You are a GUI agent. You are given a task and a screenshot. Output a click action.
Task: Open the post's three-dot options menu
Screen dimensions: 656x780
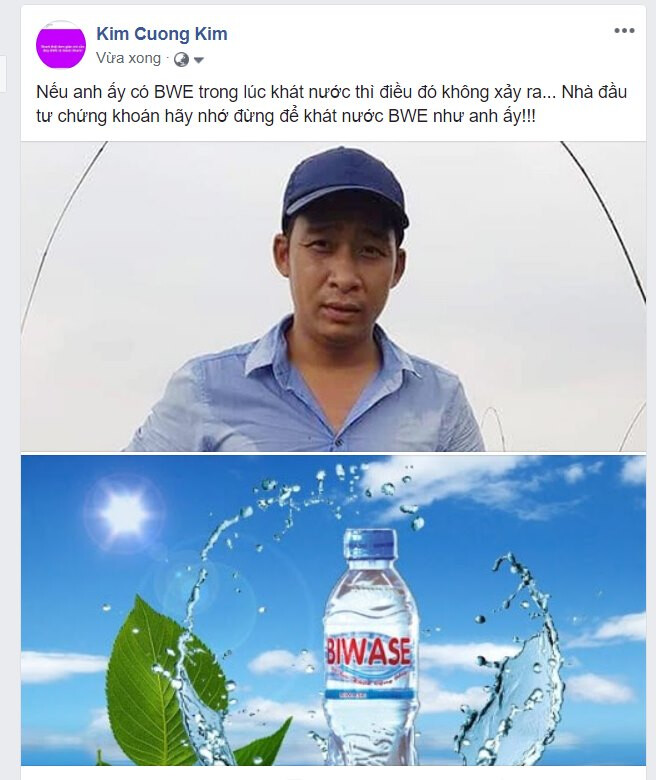(x=624, y=31)
